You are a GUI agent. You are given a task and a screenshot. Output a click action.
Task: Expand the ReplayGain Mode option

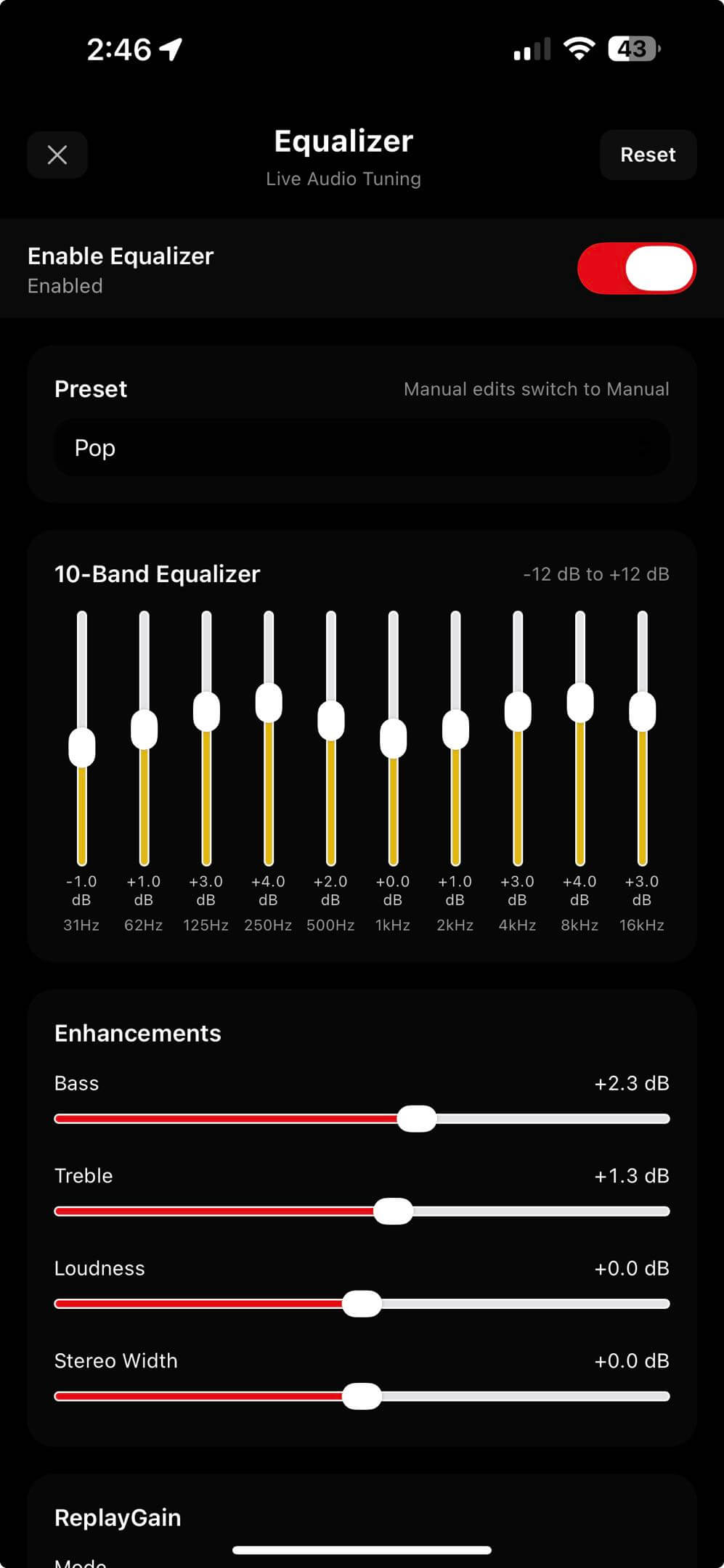80,1559
